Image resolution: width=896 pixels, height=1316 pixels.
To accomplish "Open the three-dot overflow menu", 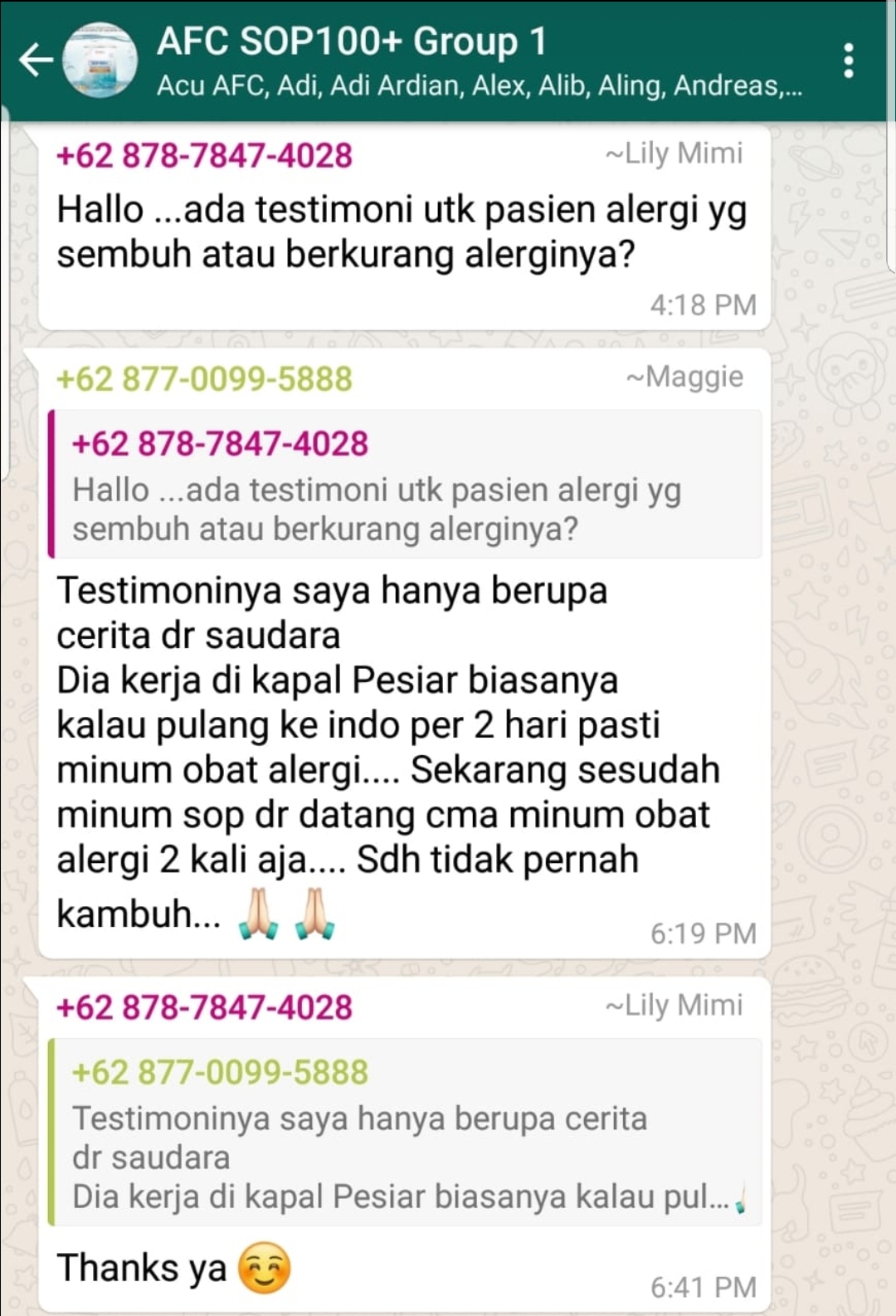I will pos(848,60).
